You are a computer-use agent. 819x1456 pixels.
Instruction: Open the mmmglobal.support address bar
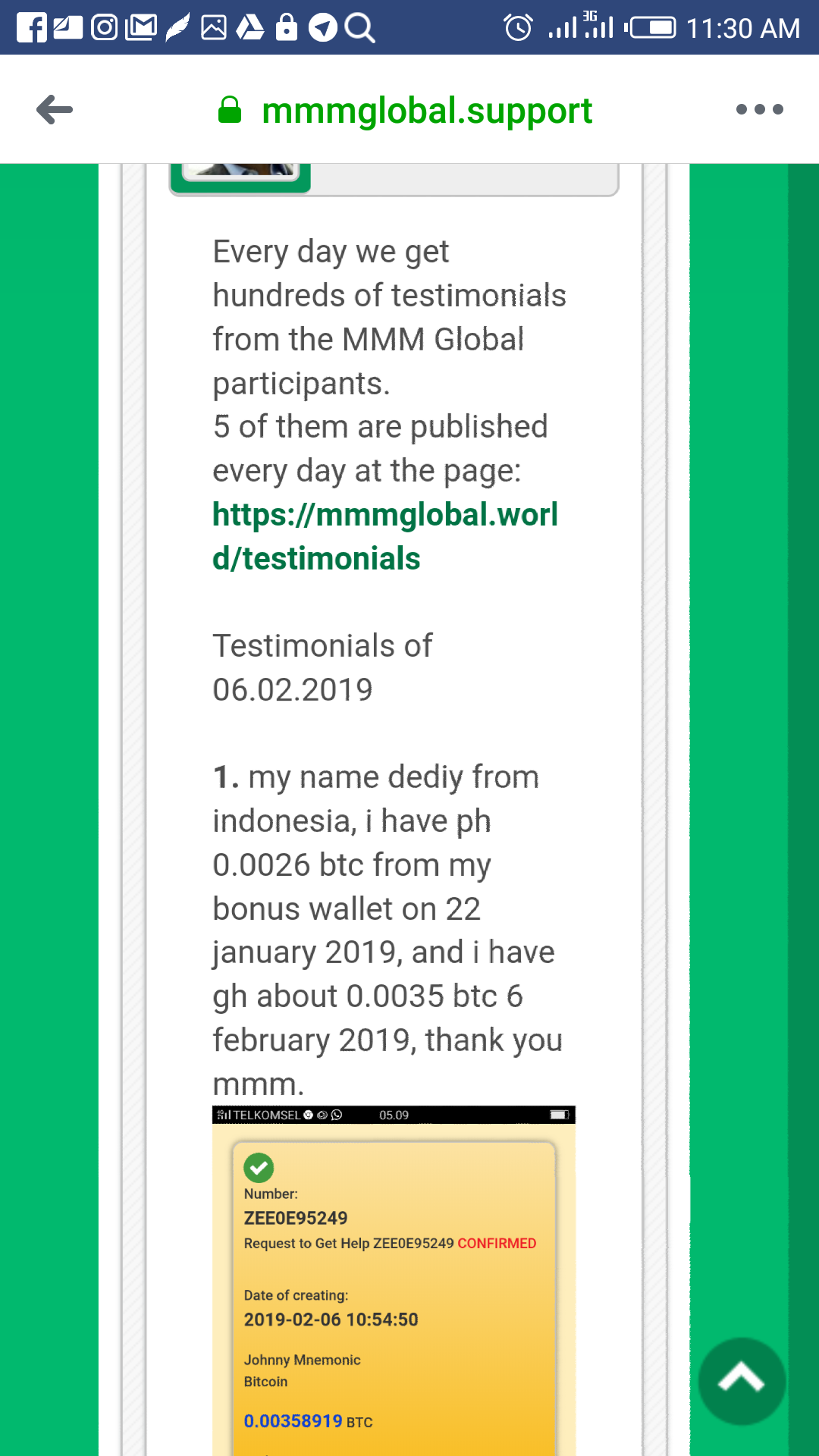click(426, 111)
